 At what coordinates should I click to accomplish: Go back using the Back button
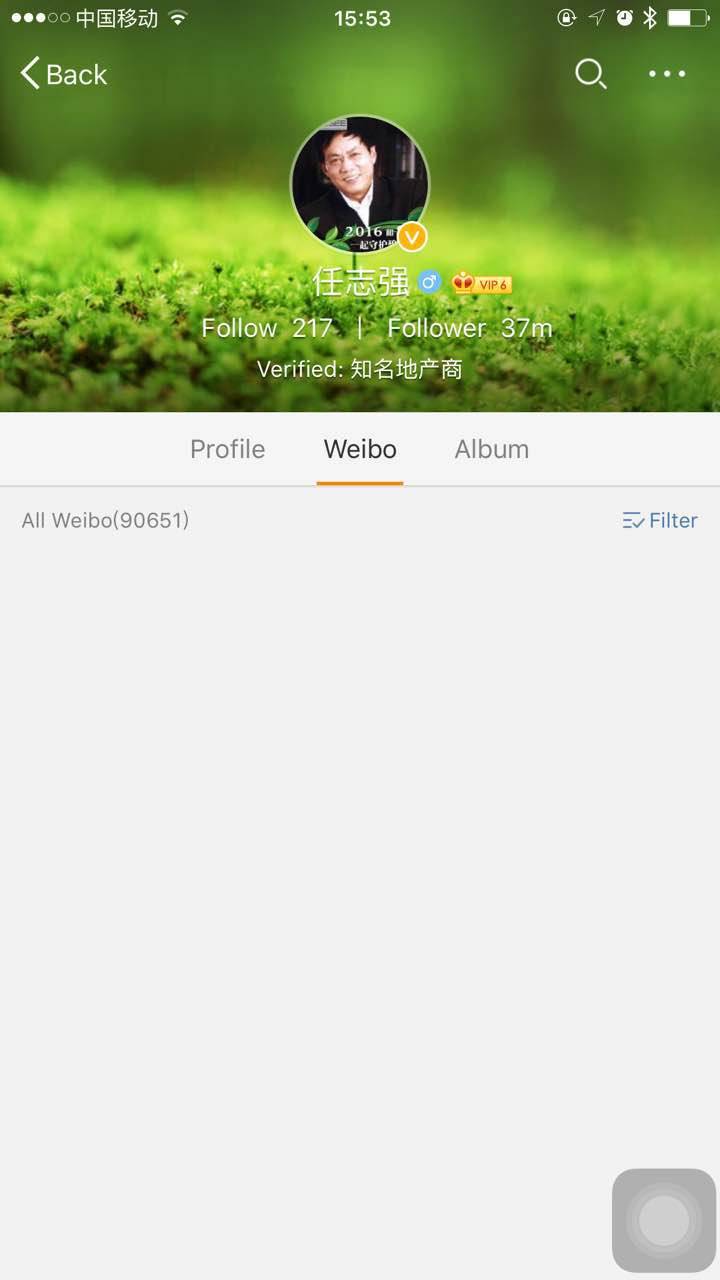click(64, 74)
